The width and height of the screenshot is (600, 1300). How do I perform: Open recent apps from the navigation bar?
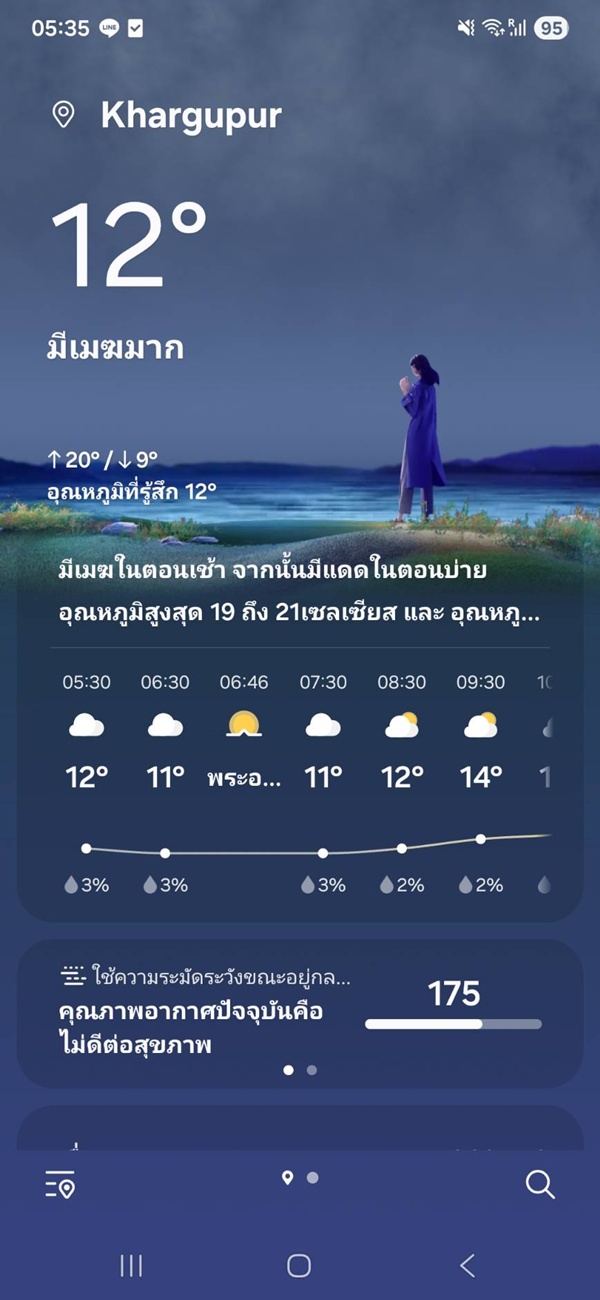pos(131,1265)
